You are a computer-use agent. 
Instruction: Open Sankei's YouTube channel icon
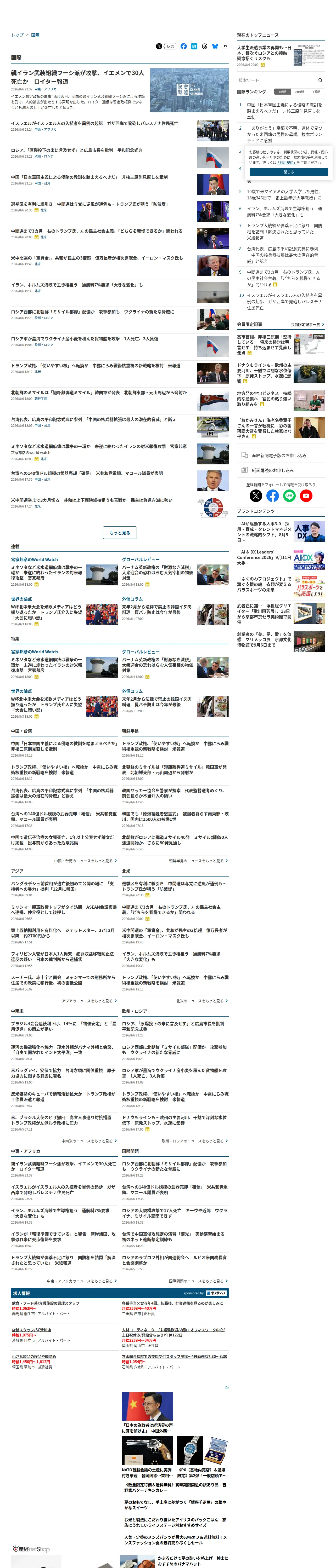(x=306, y=495)
